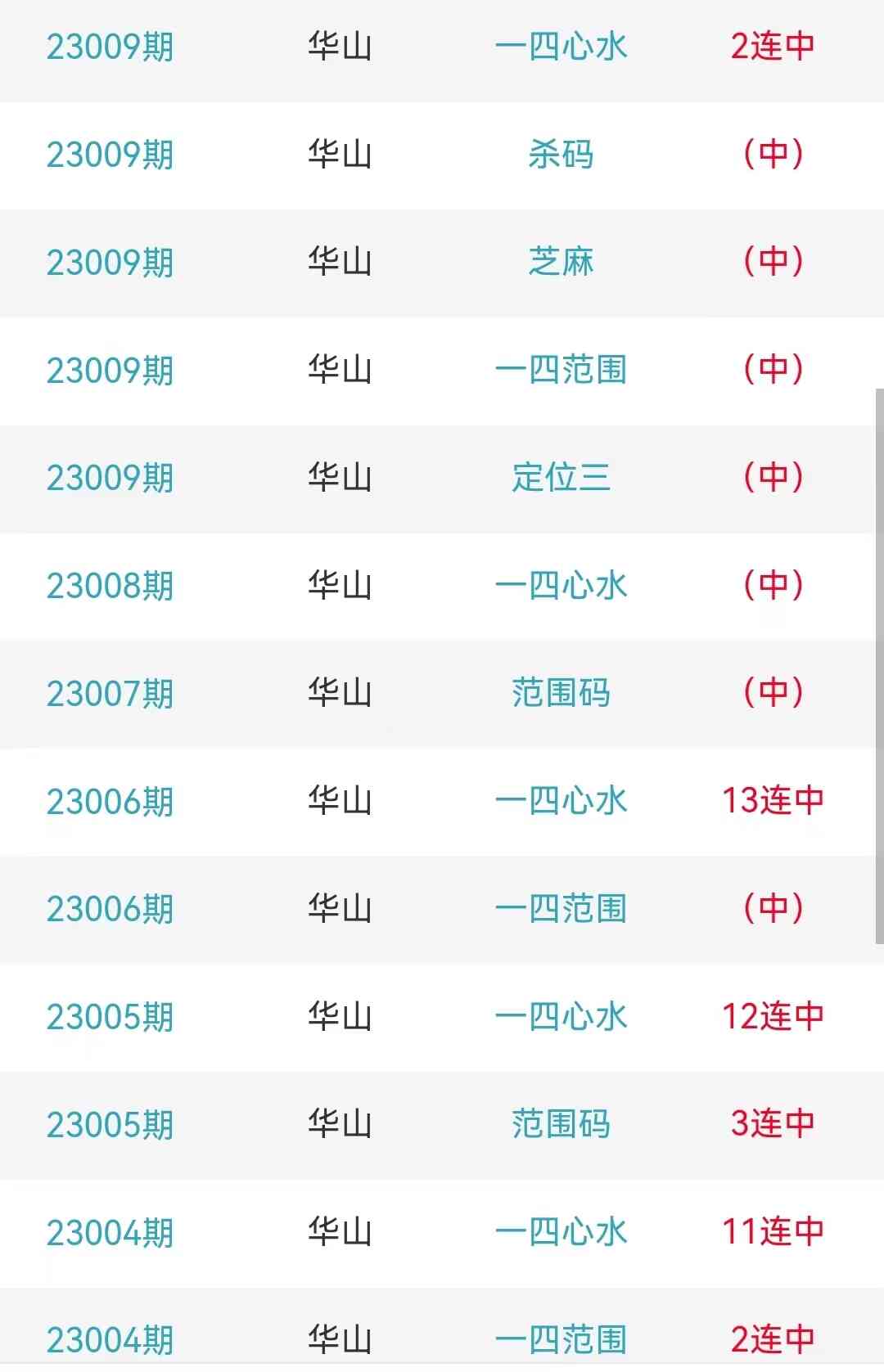Viewport: 884px width, 1372px height.
Task: Open 23006期 一四心水 with 13连中
Action: (x=561, y=801)
